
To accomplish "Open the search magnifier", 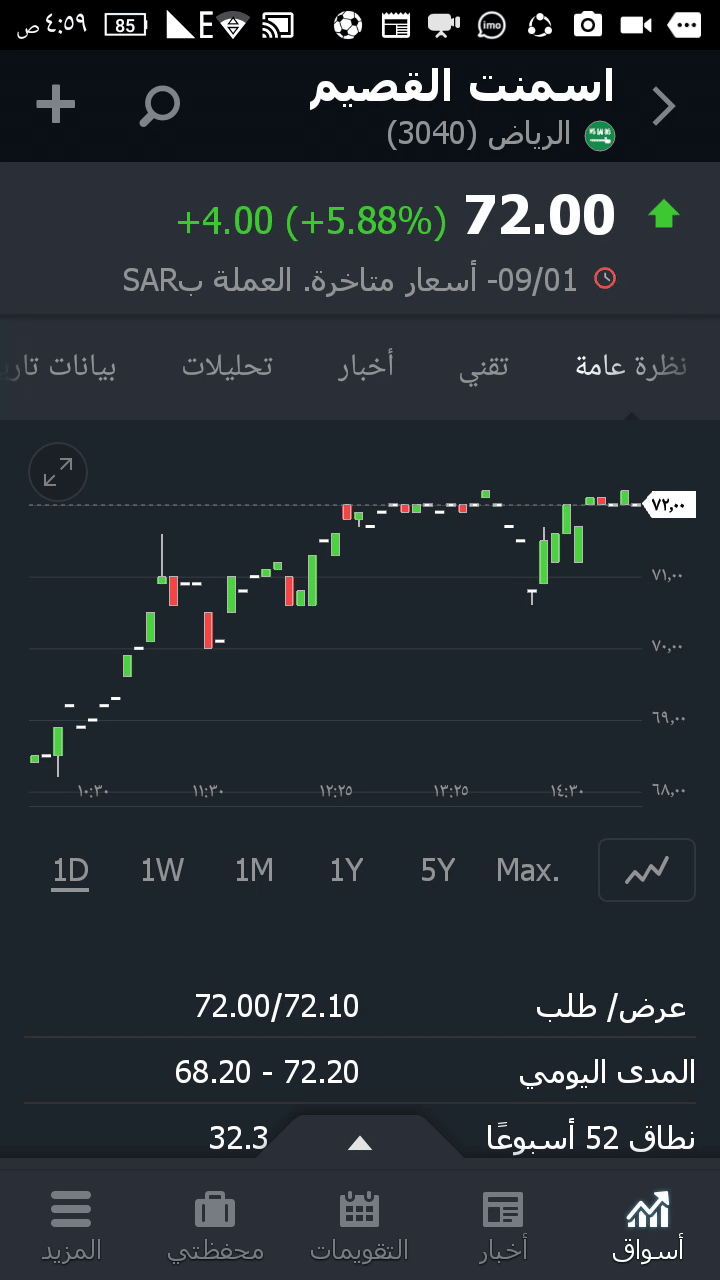I will pos(159,105).
